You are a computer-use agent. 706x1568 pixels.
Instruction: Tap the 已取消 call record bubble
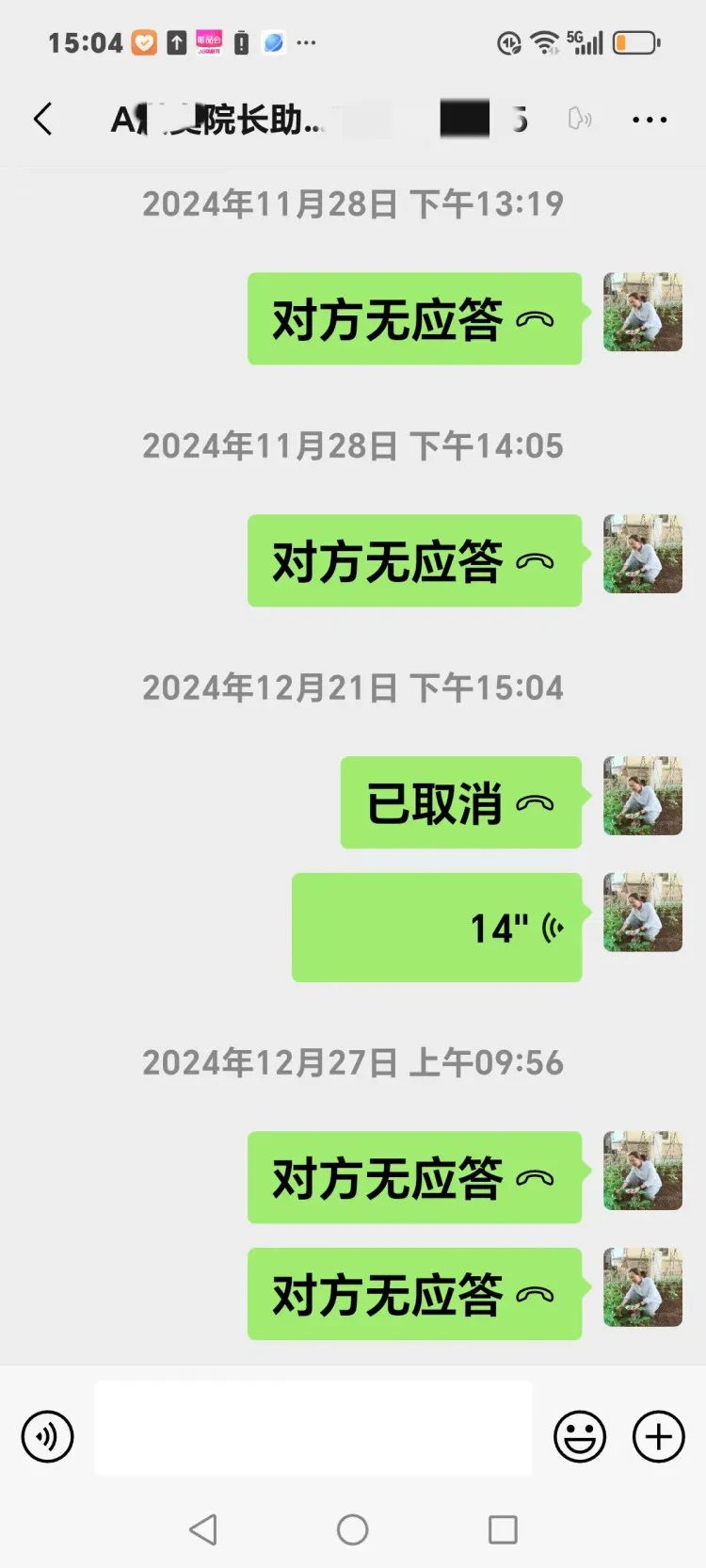(460, 802)
